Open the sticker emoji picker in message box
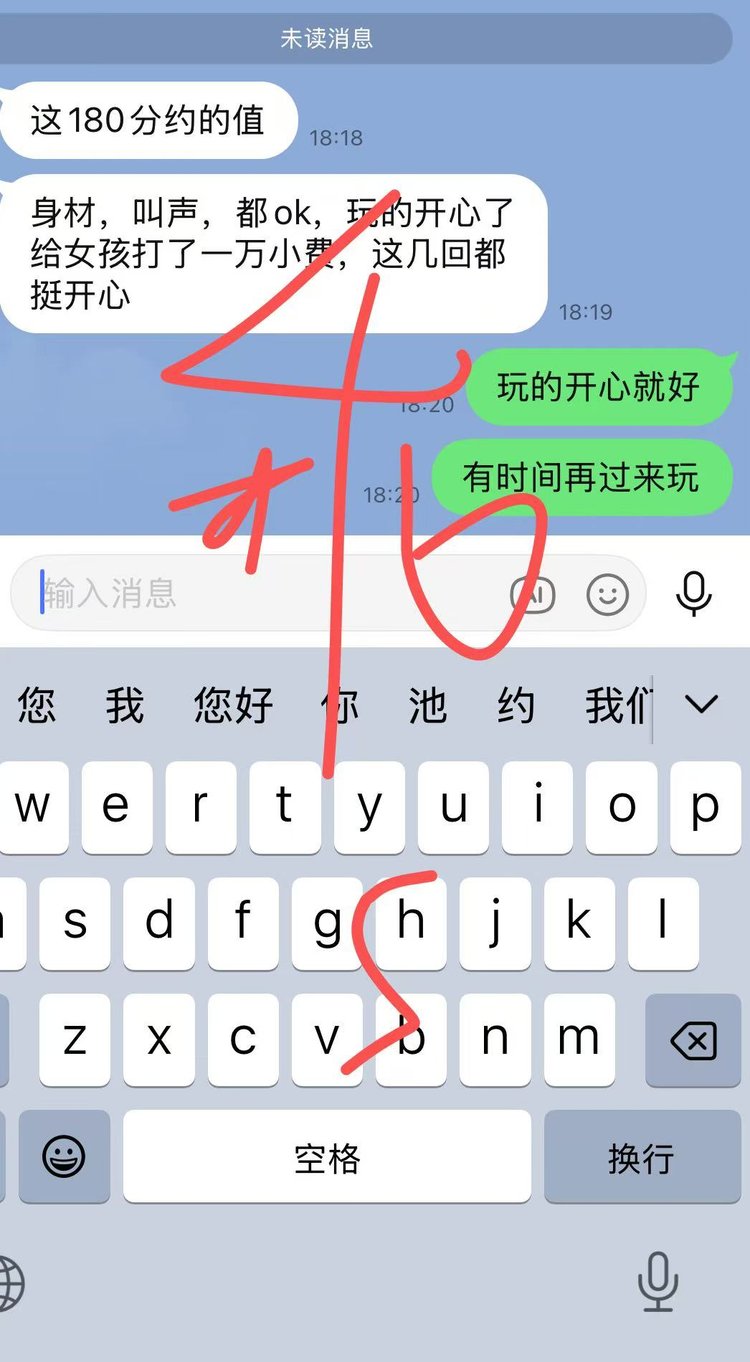The width and height of the screenshot is (750, 1362). [x=607, y=594]
